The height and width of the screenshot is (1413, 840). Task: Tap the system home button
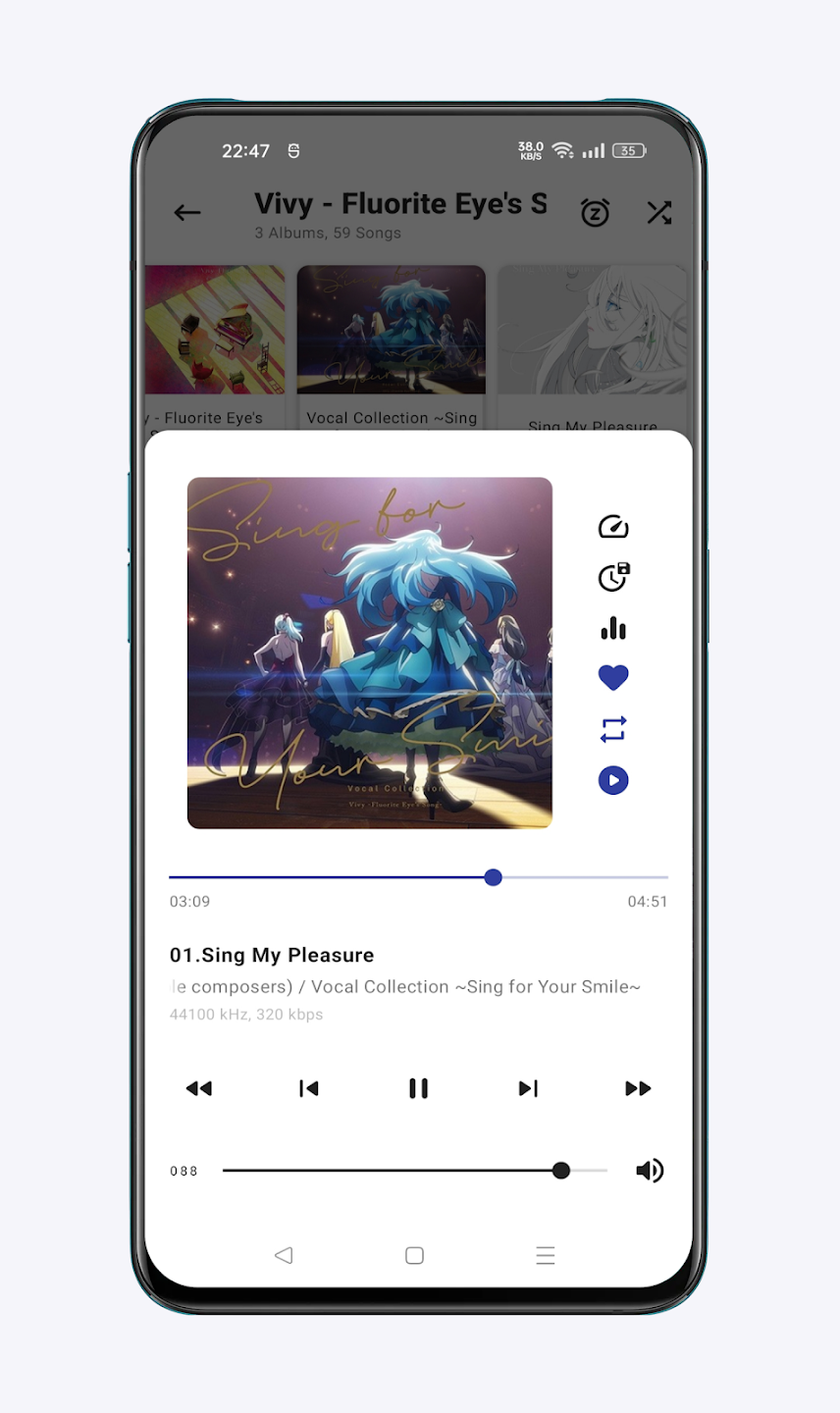pyautogui.click(x=414, y=1255)
